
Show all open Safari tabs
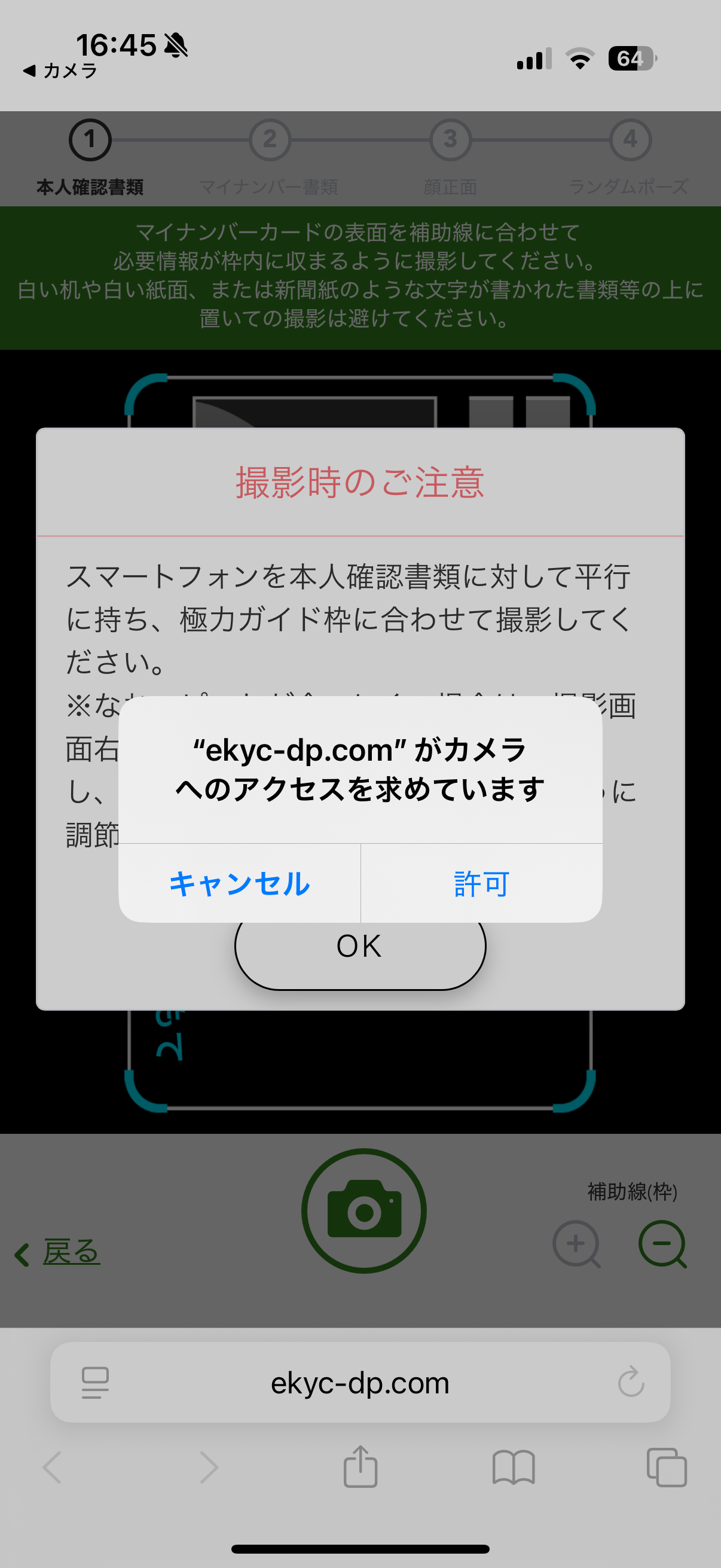pyautogui.click(x=666, y=1467)
